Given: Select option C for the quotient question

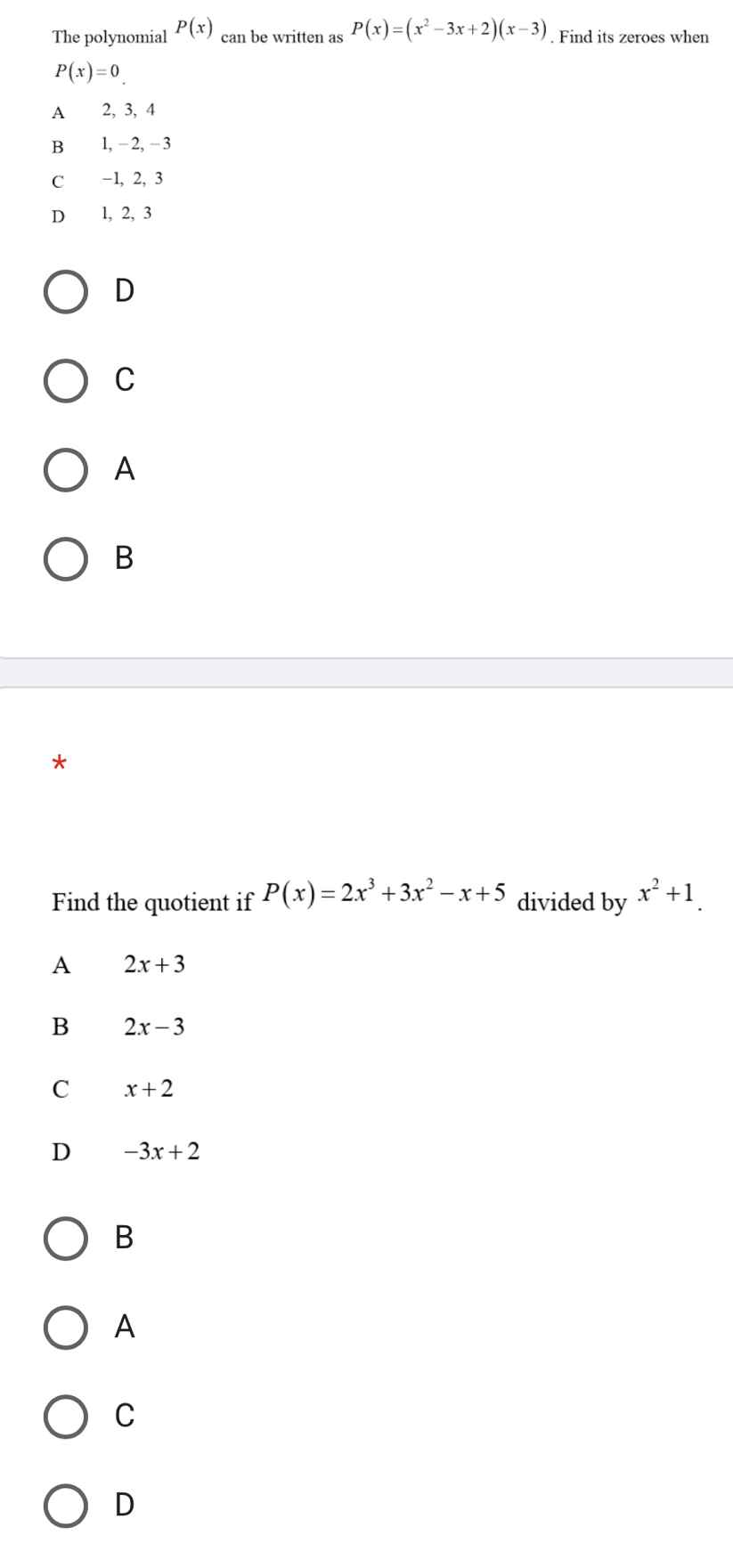Looking at the screenshot, I should 63,1417.
